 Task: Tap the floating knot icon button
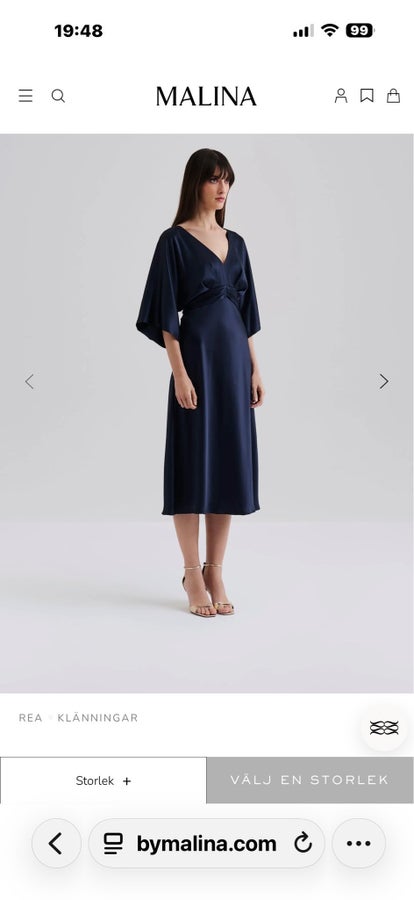tap(384, 728)
